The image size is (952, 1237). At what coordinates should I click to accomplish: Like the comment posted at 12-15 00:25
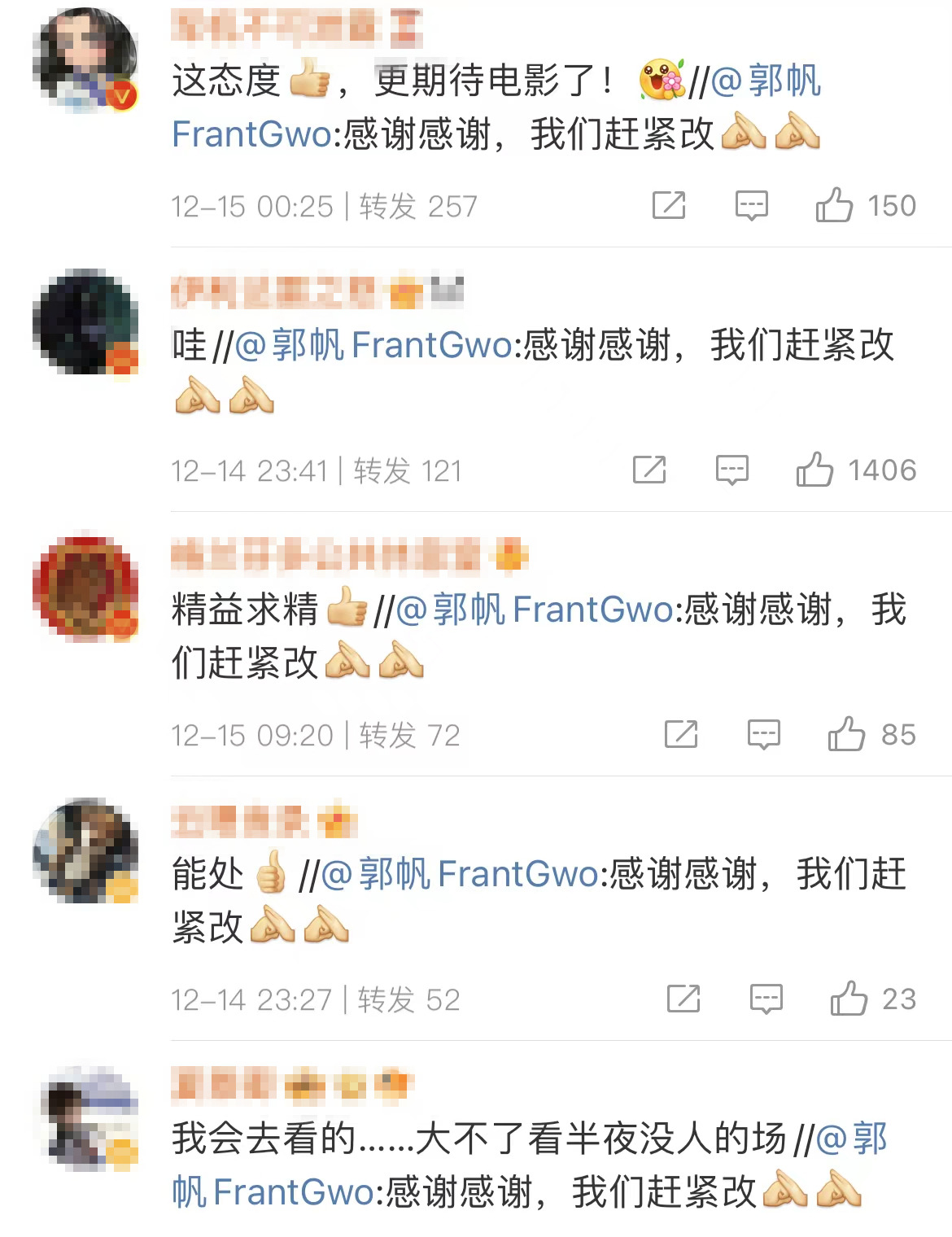pos(836,207)
